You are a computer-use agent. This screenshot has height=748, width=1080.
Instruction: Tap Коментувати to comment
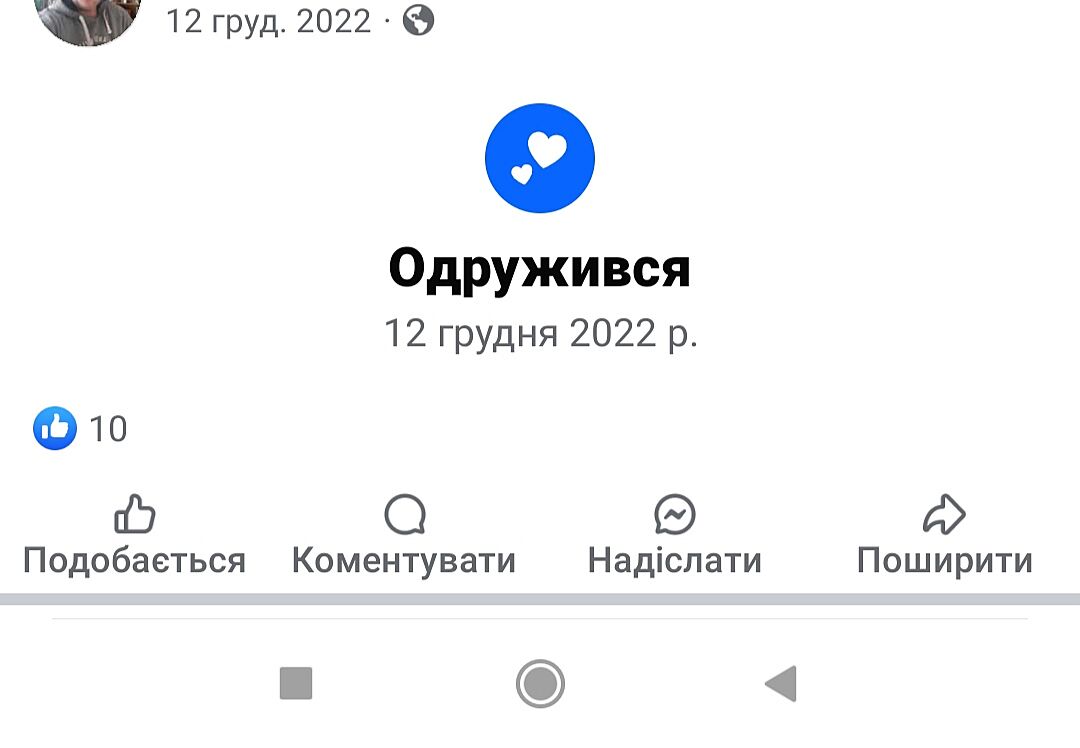(404, 538)
